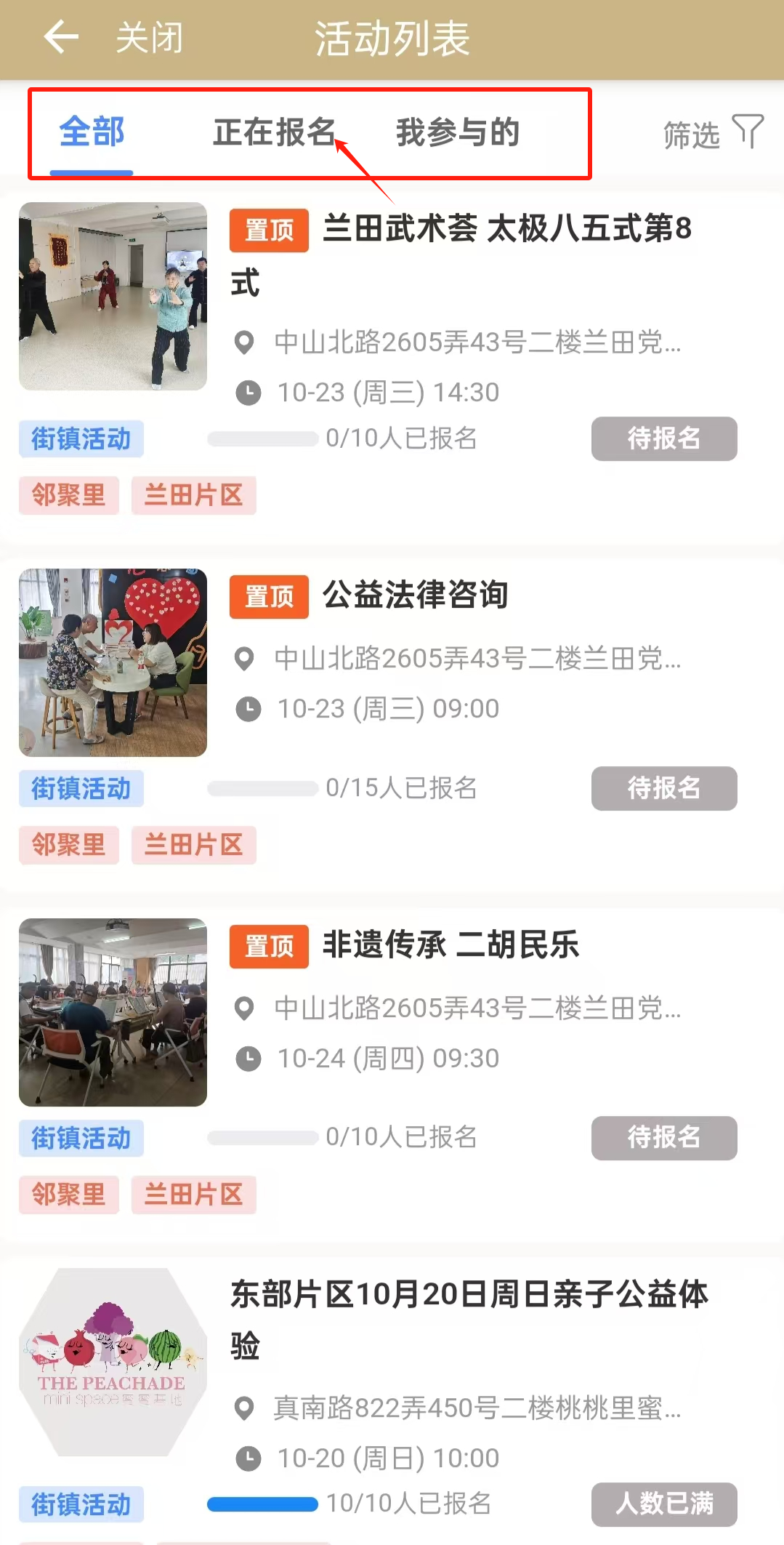This screenshot has height=1545, width=784.
Task: Open the 筛选 filter options
Action: click(x=713, y=134)
